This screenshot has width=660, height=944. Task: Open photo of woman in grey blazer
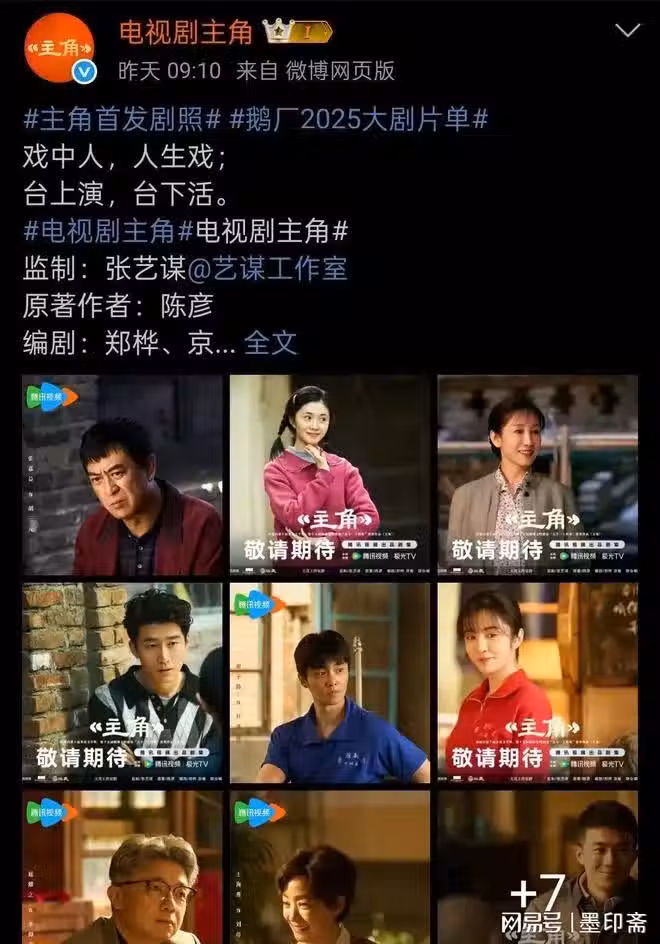point(537,475)
